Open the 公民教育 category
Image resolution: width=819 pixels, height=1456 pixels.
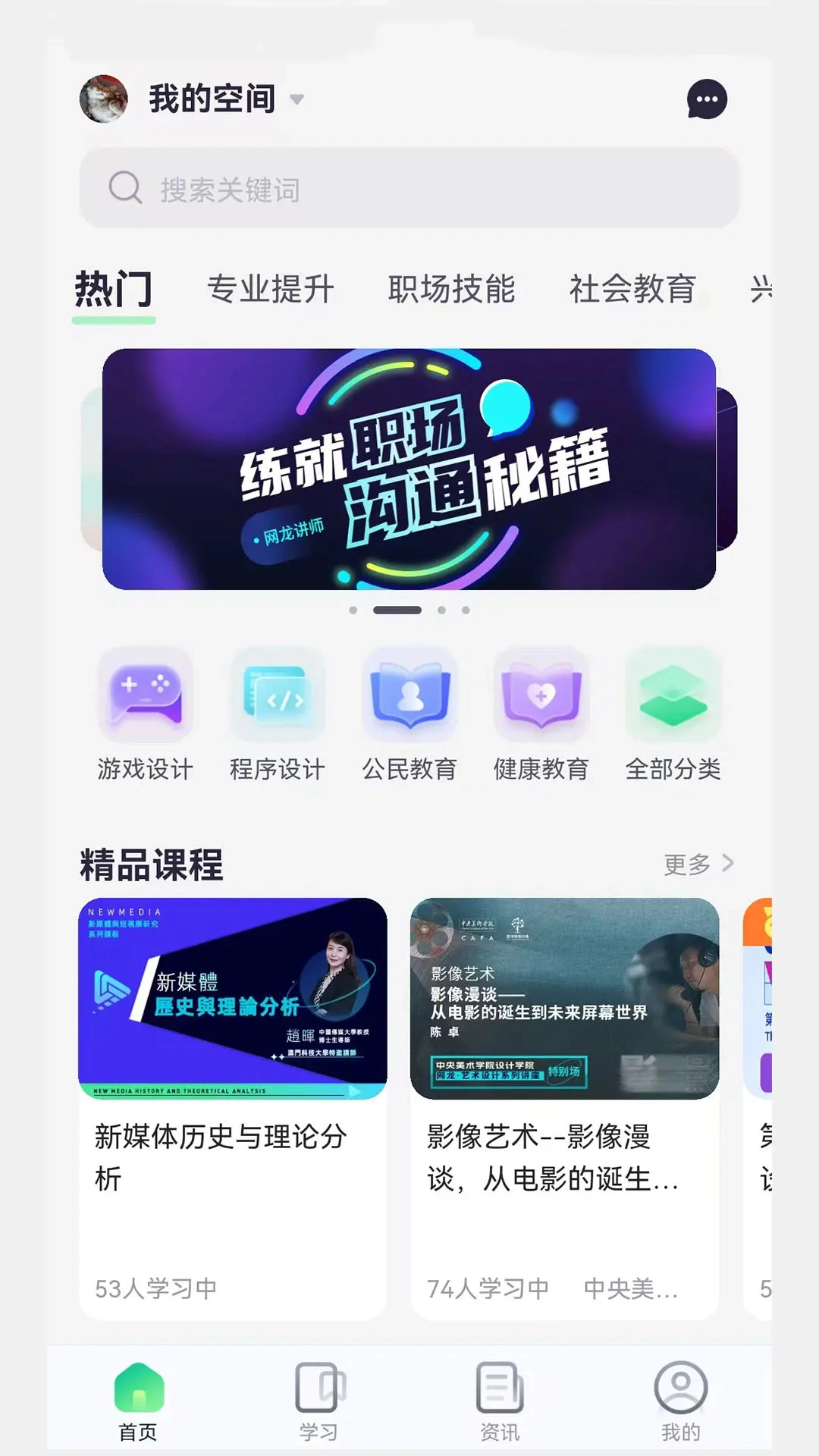click(409, 713)
